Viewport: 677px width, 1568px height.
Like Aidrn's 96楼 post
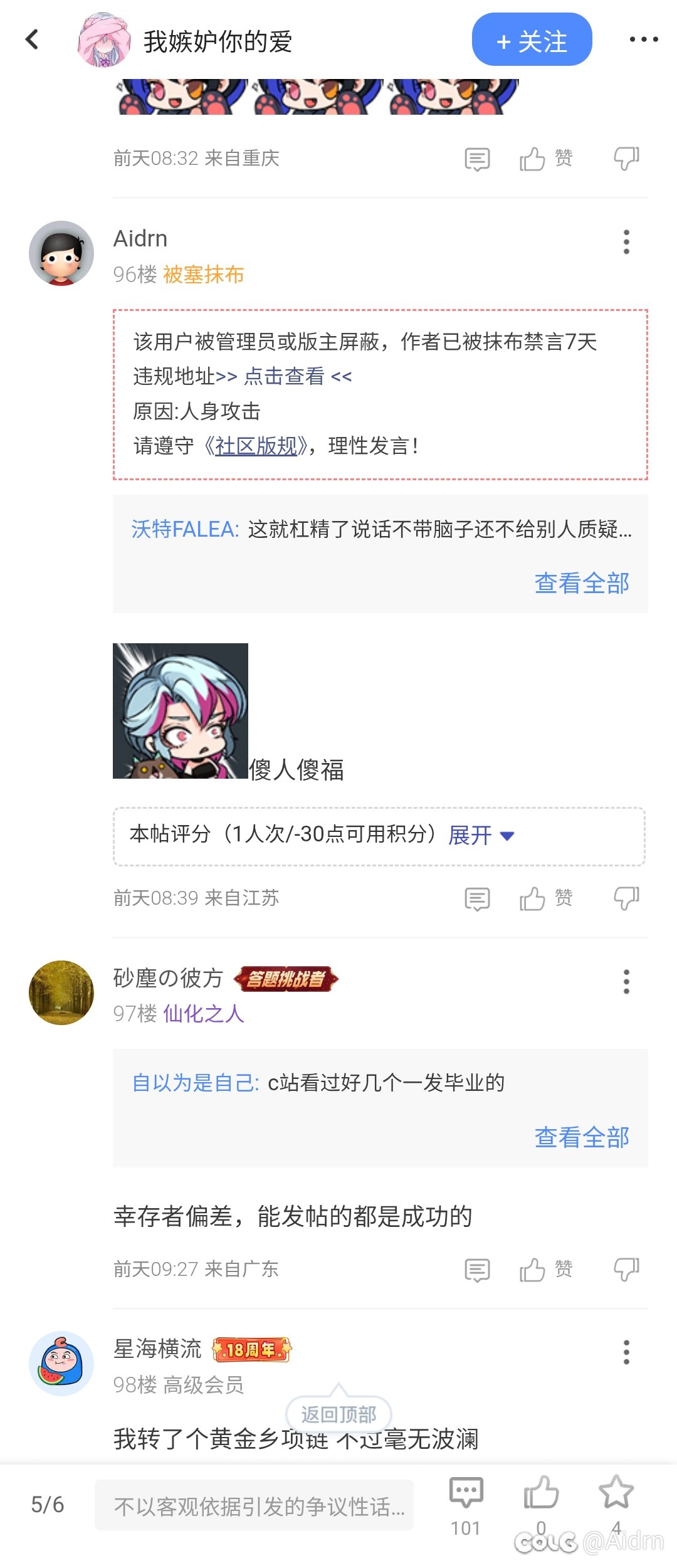[533, 899]
